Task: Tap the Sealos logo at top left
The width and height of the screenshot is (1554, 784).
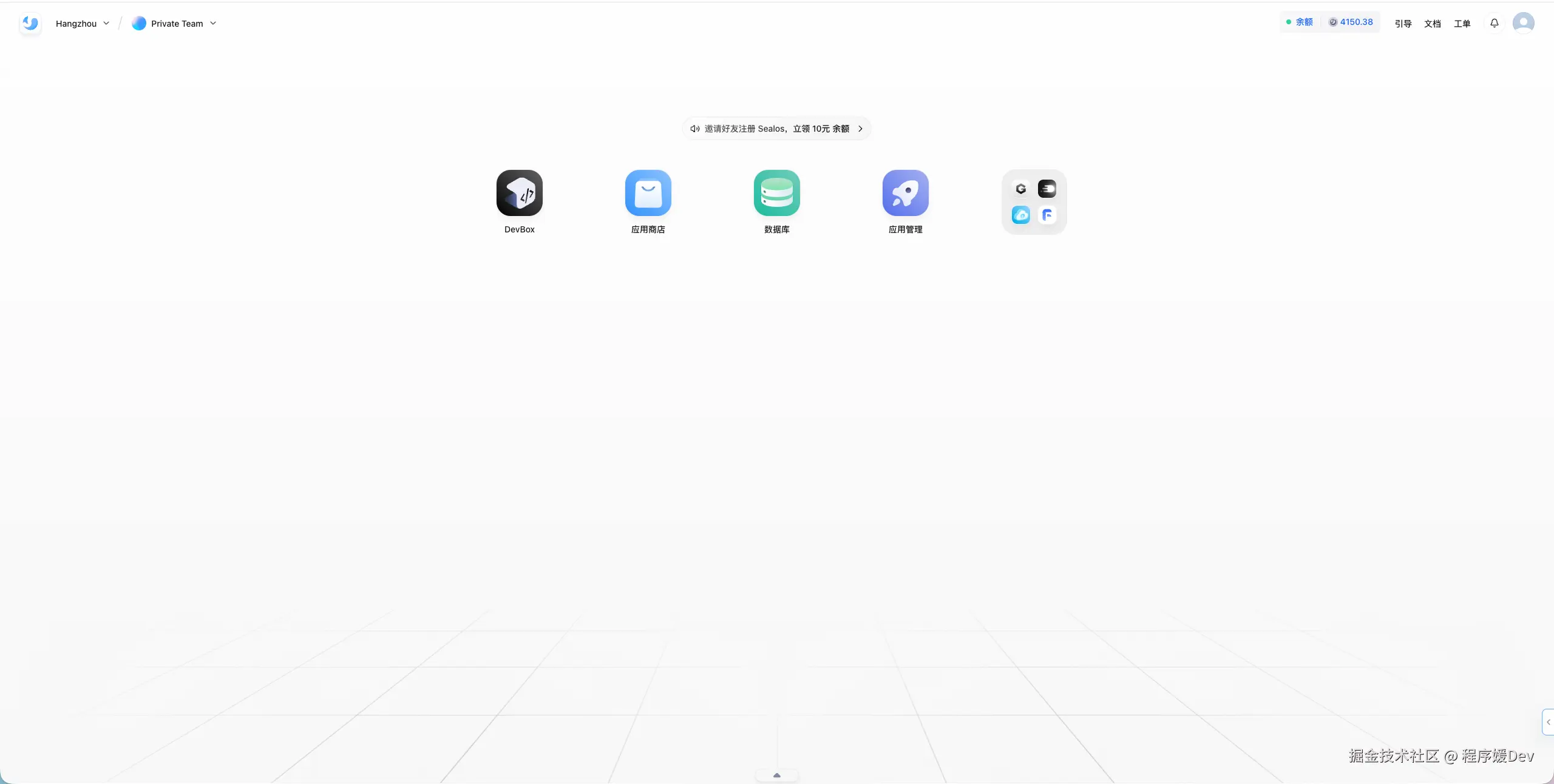Action: (x=30, y=24)
